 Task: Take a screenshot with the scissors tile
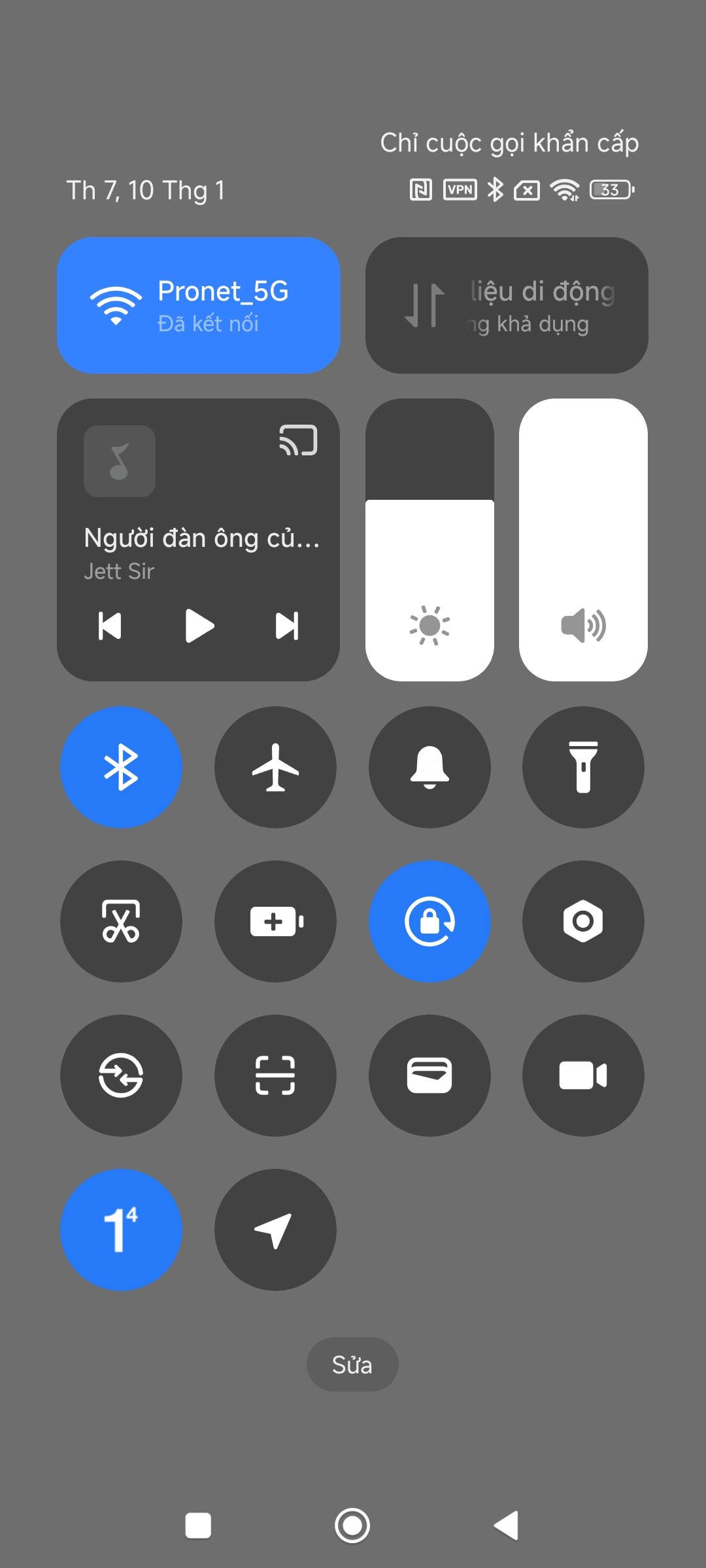click(x=121, y=921)
